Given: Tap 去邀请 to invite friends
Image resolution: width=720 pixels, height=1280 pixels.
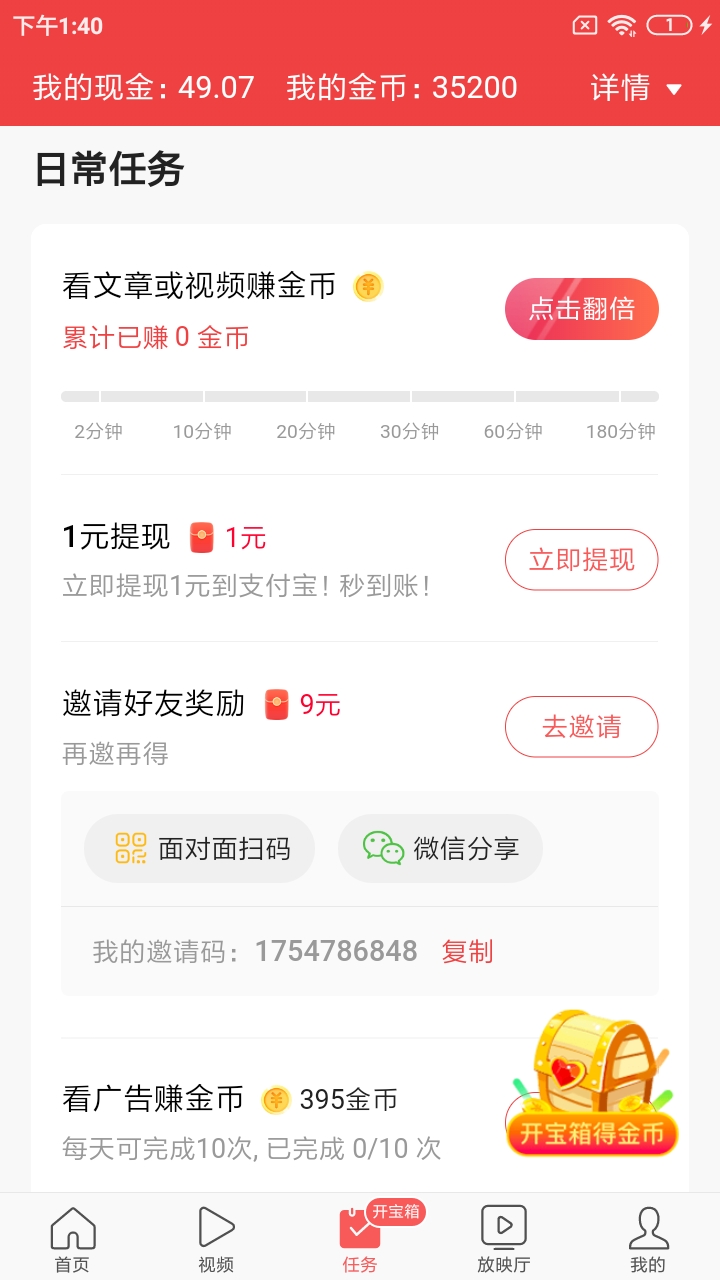Looking at the screenshot, I should click(581, 726).
